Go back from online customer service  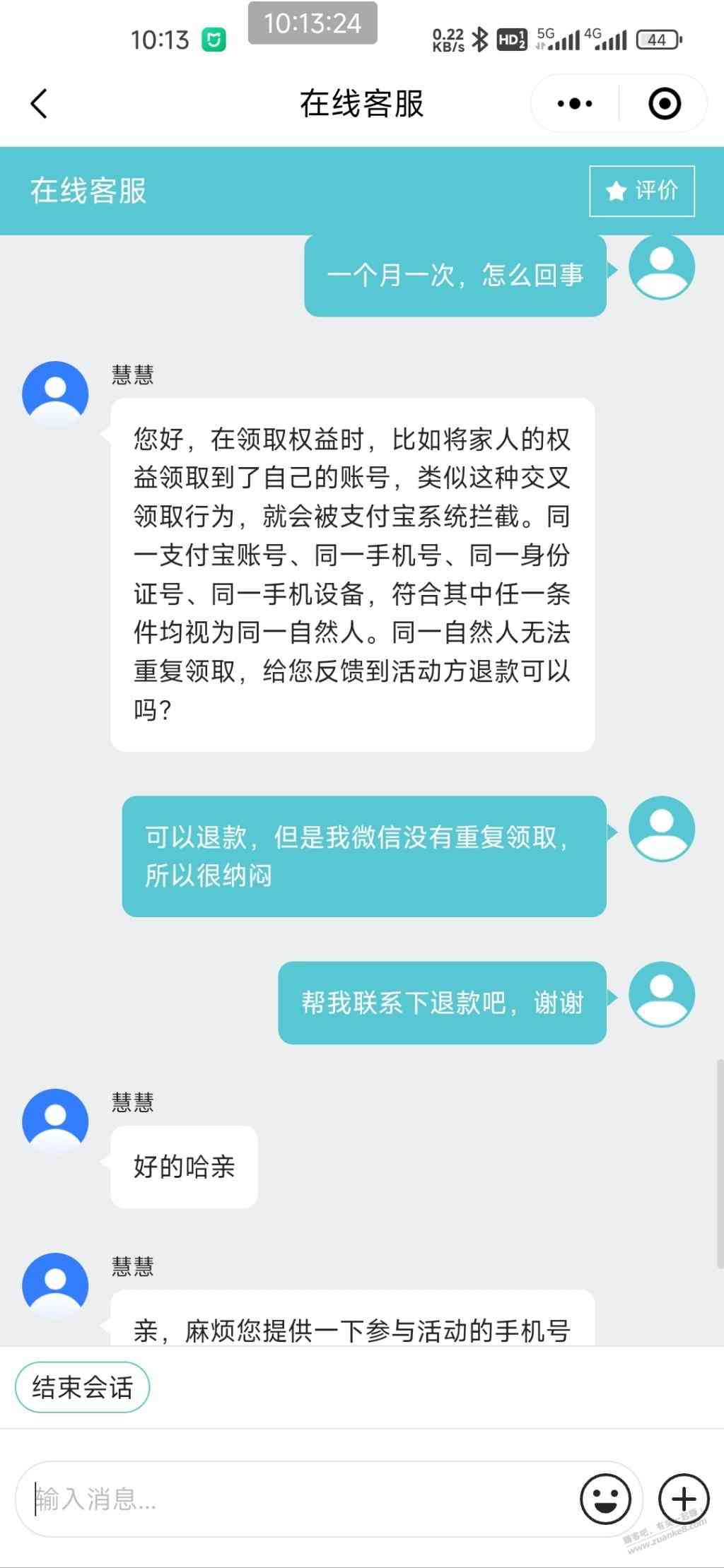coord(40,104)
